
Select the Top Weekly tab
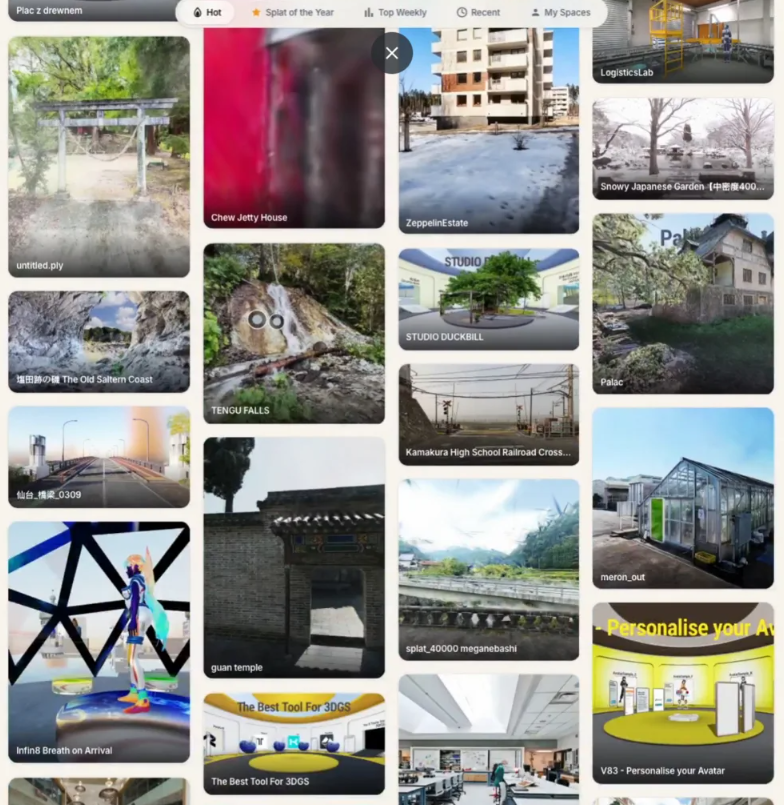(x=395, y=13)
